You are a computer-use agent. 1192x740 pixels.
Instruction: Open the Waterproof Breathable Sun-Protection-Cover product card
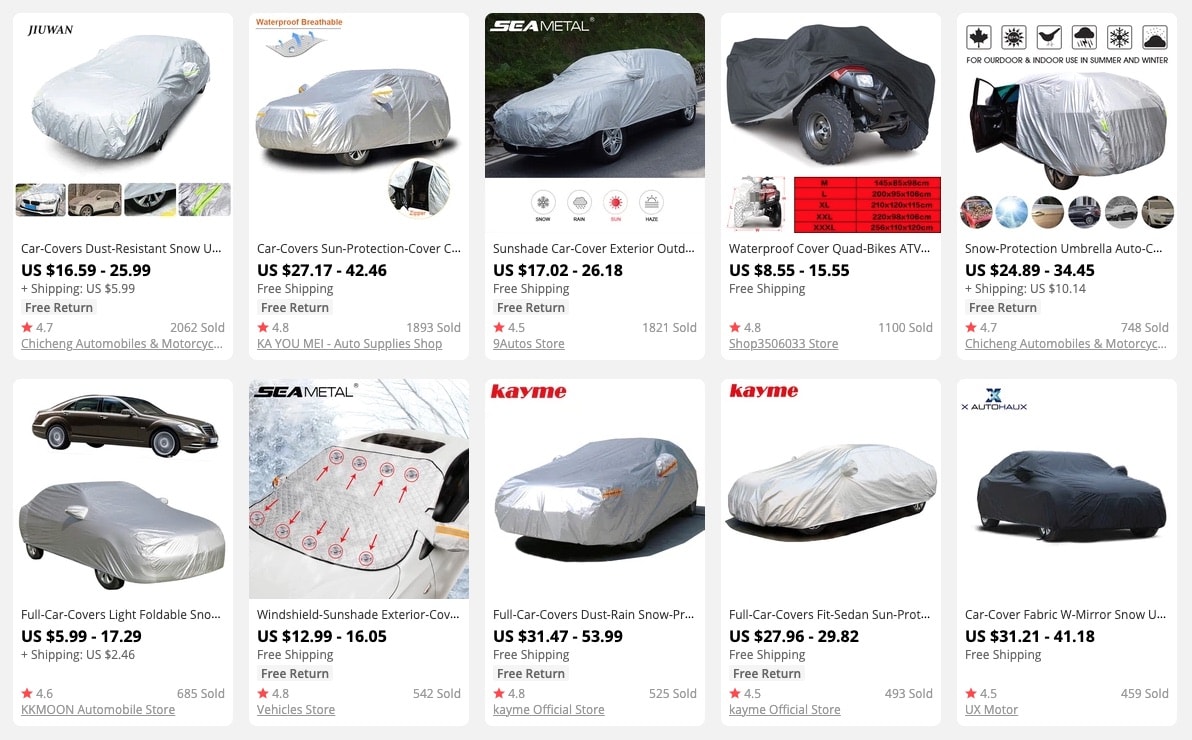click(358, 249)
